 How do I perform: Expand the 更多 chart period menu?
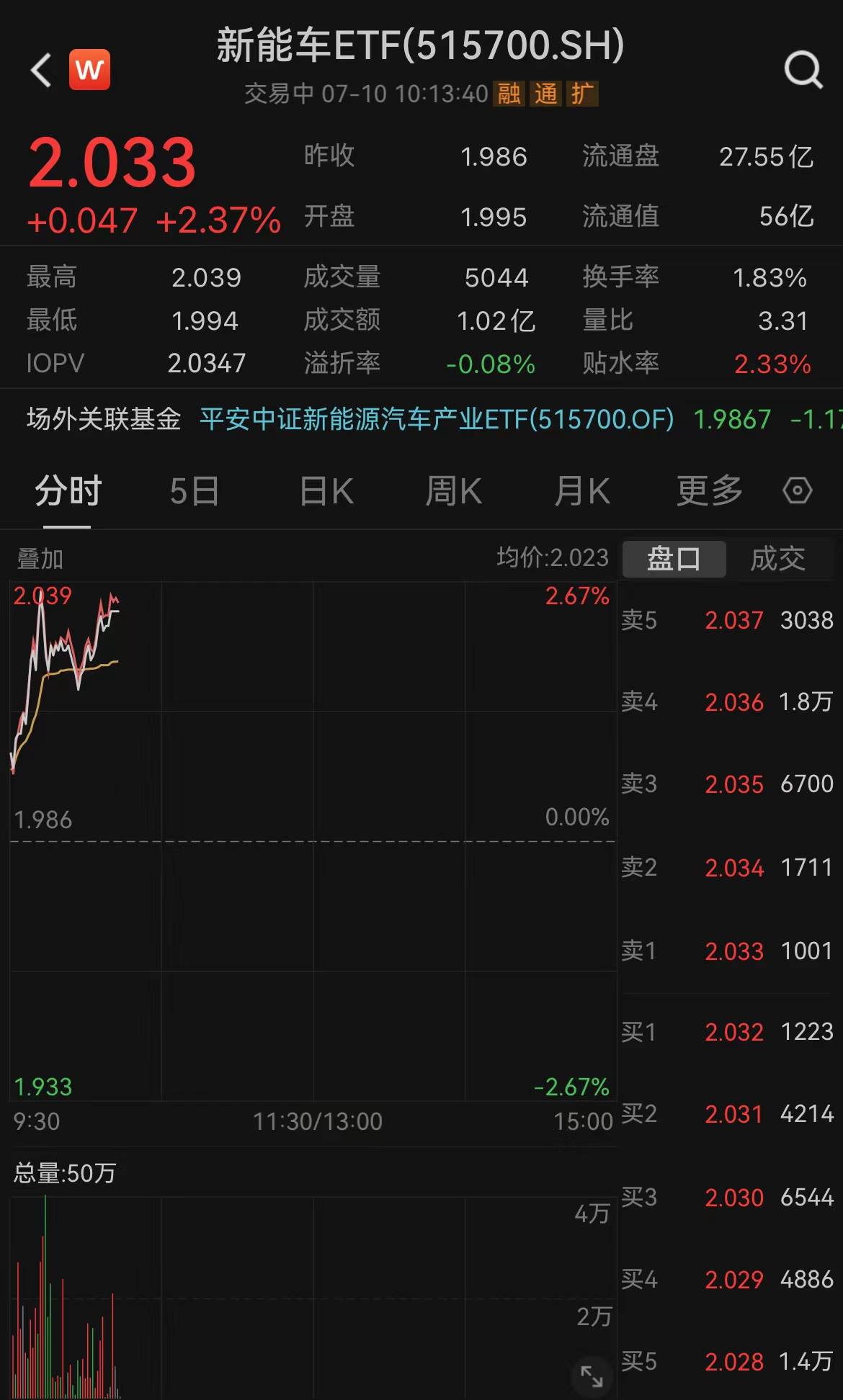pos(710,490)
